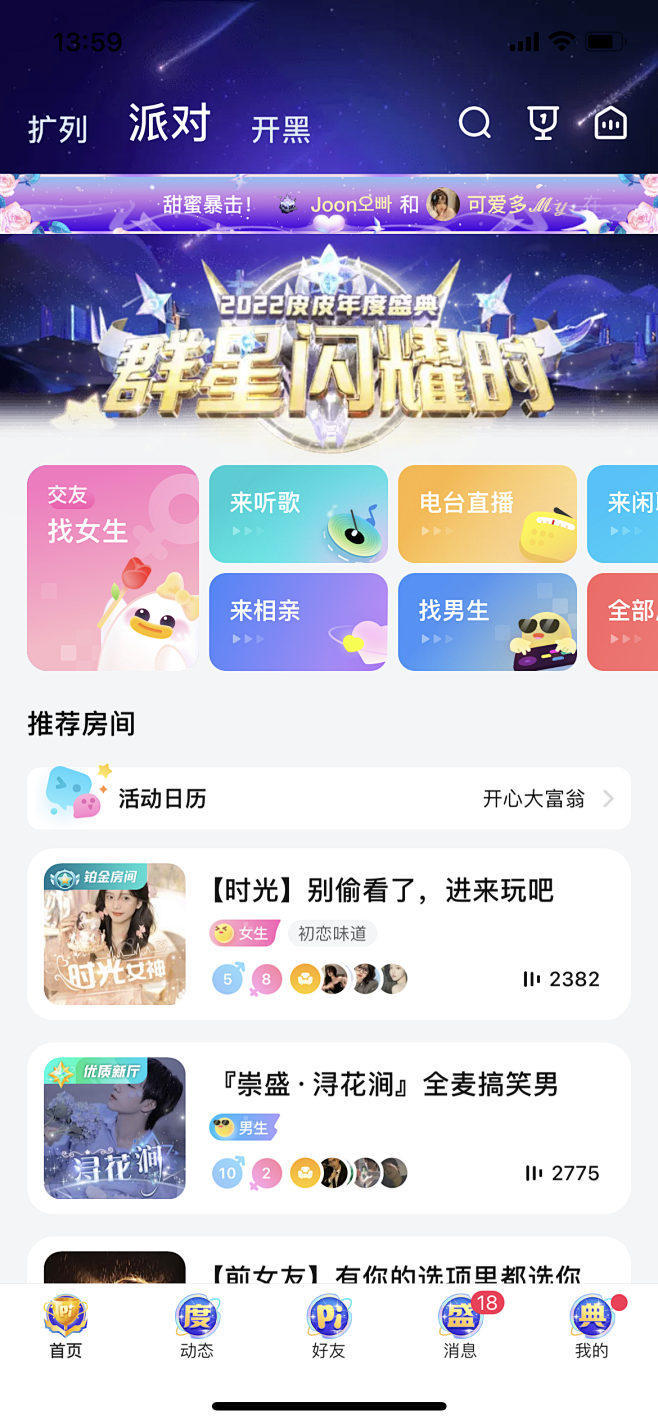Switch to the 动态 tab
The image size is (658, 1424).
click(197, 1327)
